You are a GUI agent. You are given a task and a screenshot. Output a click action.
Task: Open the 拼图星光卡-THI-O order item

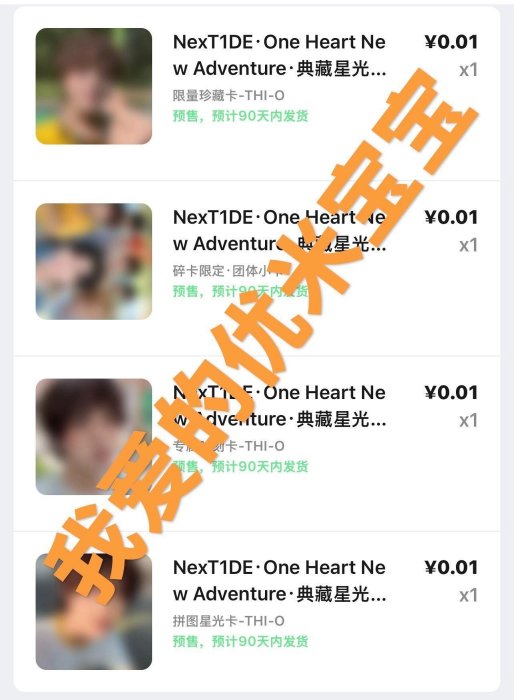point(257,612)
